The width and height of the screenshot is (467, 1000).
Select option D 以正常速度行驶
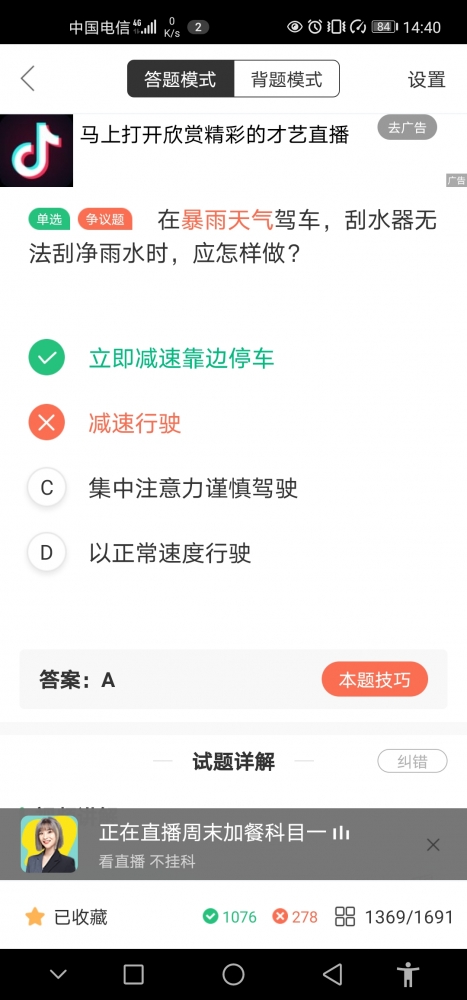tap(170, 552)
